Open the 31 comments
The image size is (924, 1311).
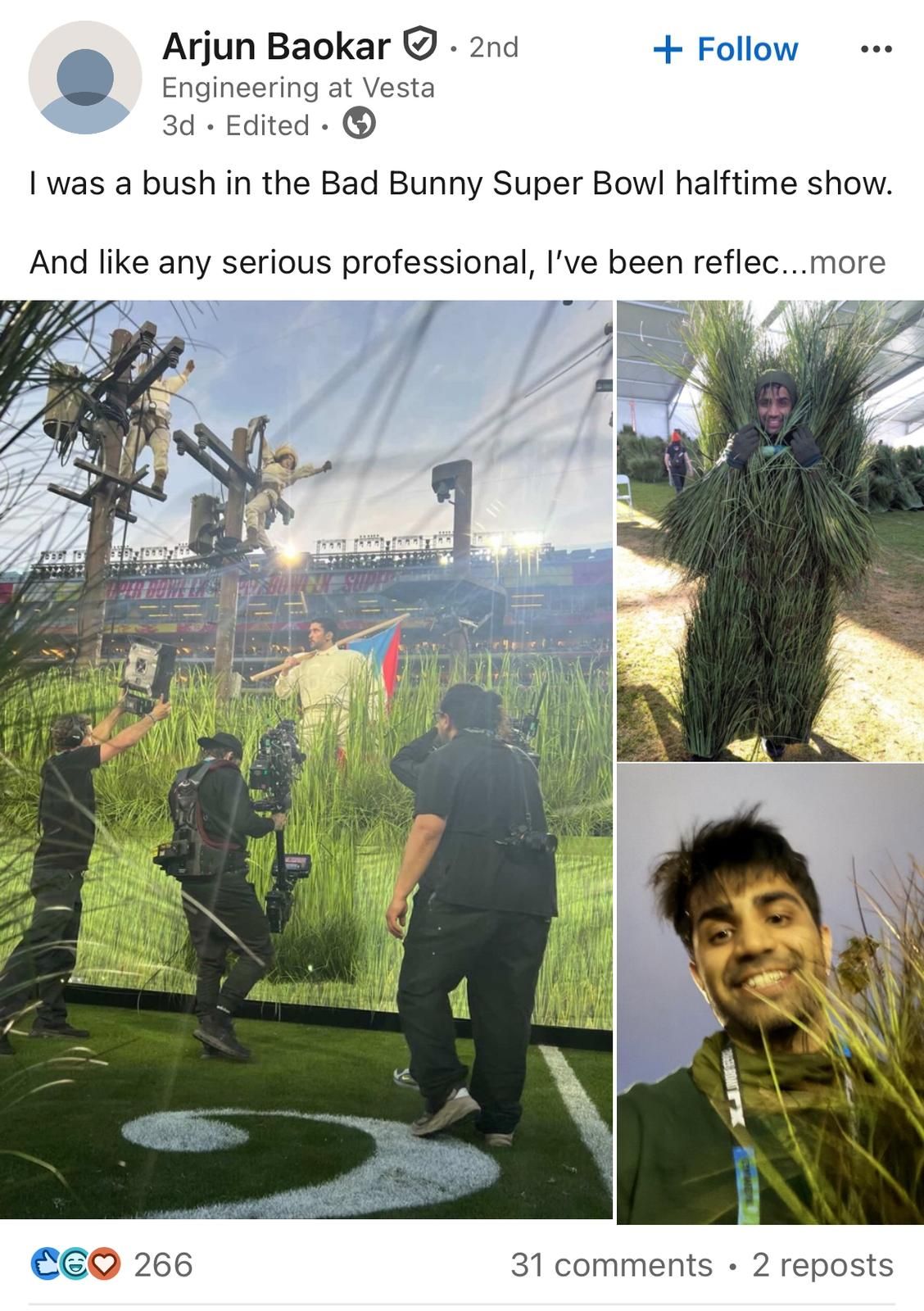tap(611, 1265)
